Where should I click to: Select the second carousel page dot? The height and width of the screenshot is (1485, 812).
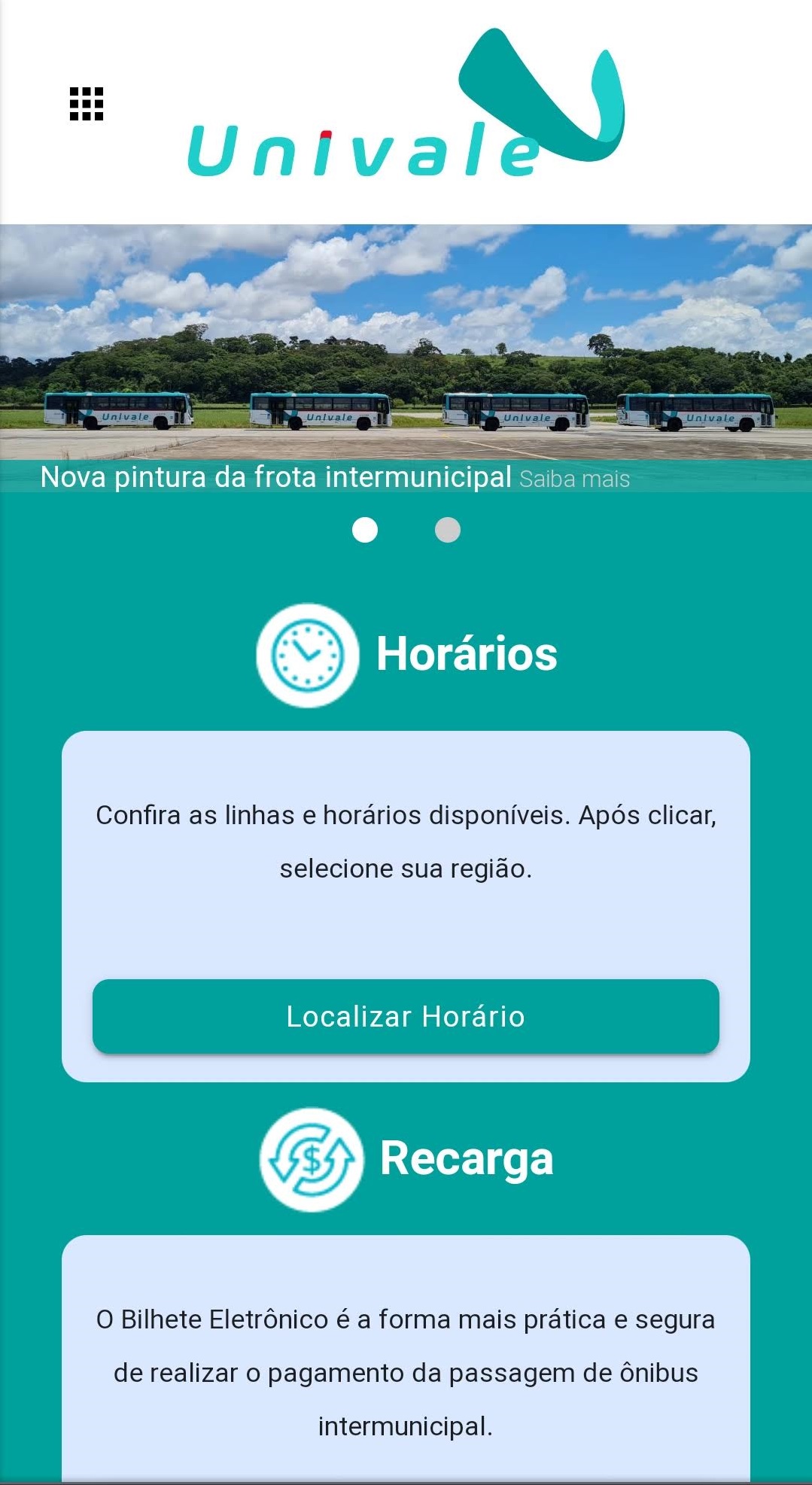[448, 530]
